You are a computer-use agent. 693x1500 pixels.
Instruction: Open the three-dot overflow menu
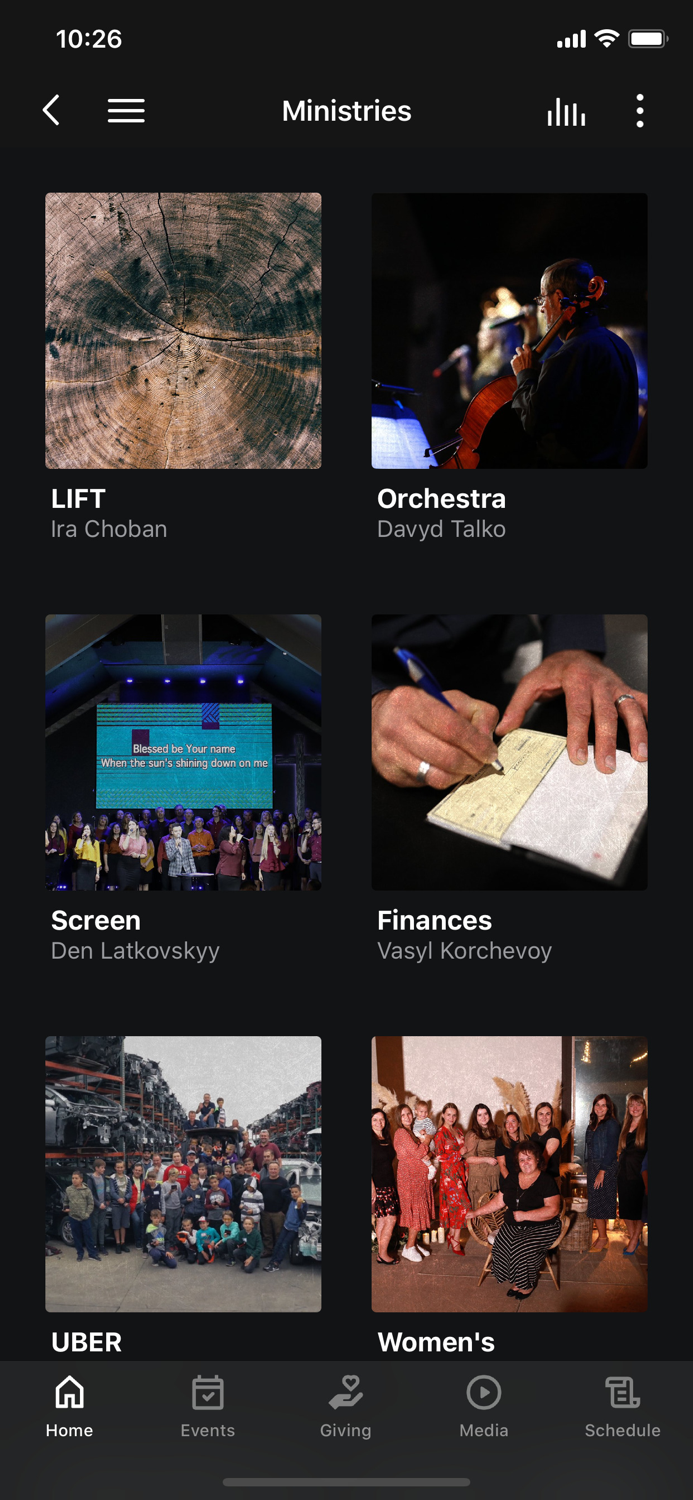(640, 111)
